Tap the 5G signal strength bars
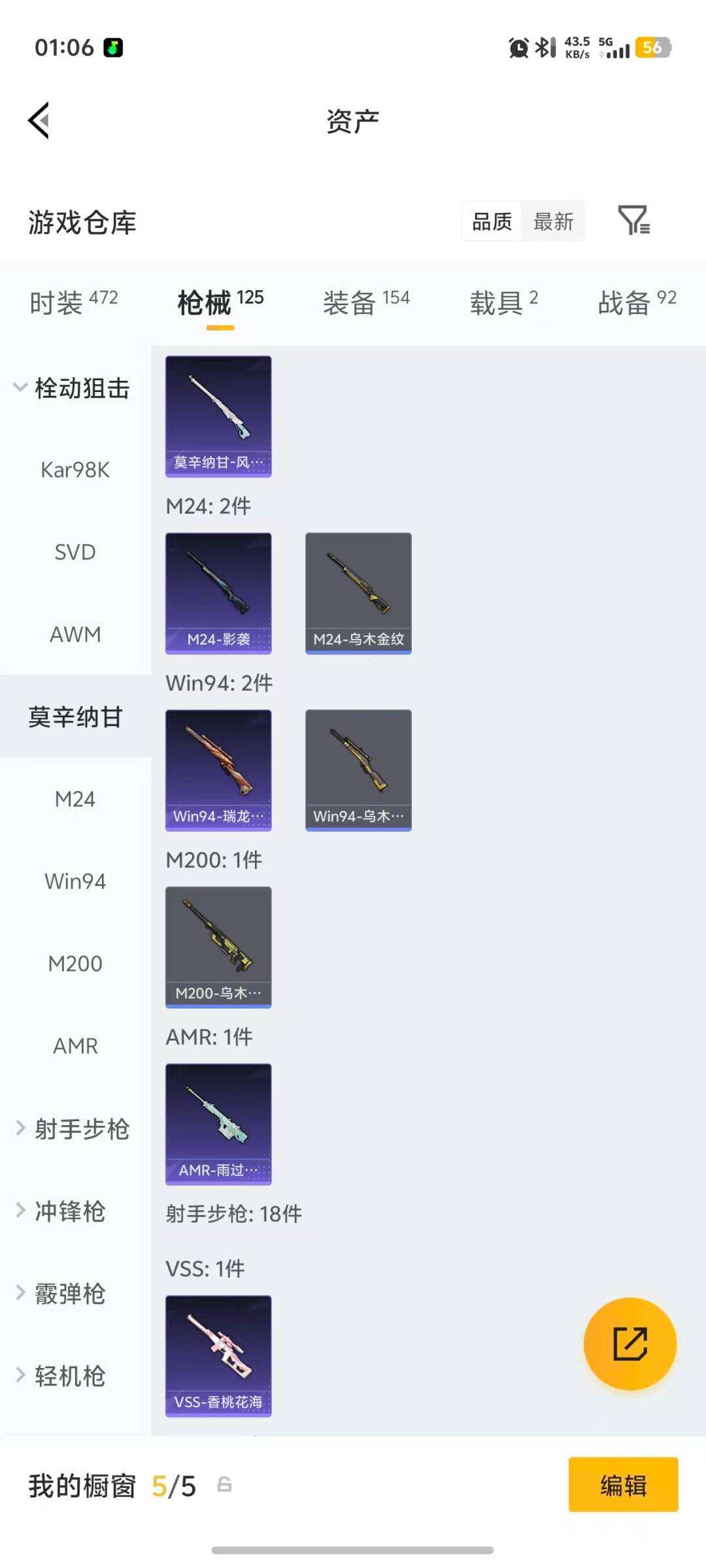 click(x=614, y=48)
